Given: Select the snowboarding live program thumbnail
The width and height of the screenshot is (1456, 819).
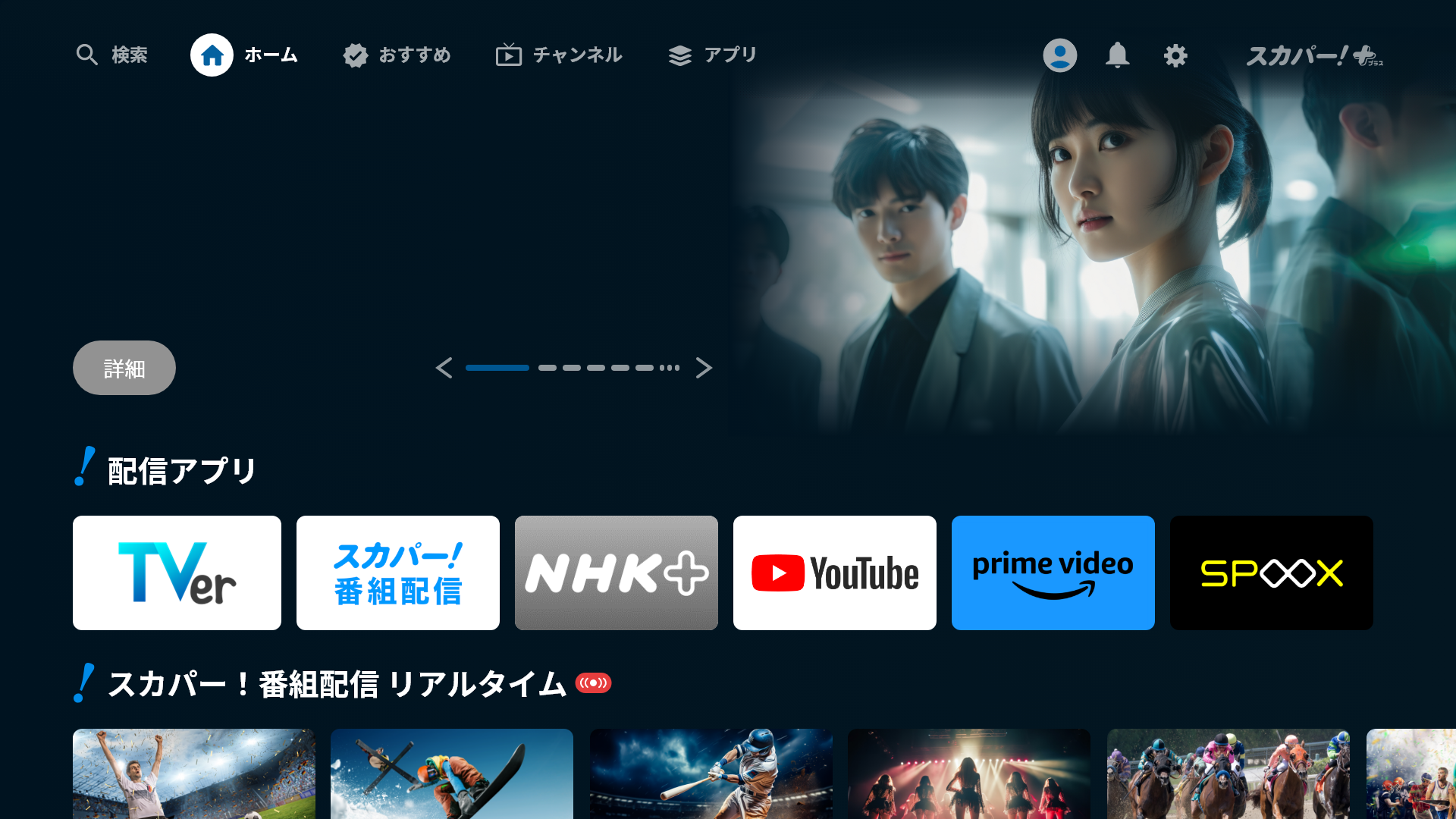Looking at the screenshot, I should pos(452,773).
